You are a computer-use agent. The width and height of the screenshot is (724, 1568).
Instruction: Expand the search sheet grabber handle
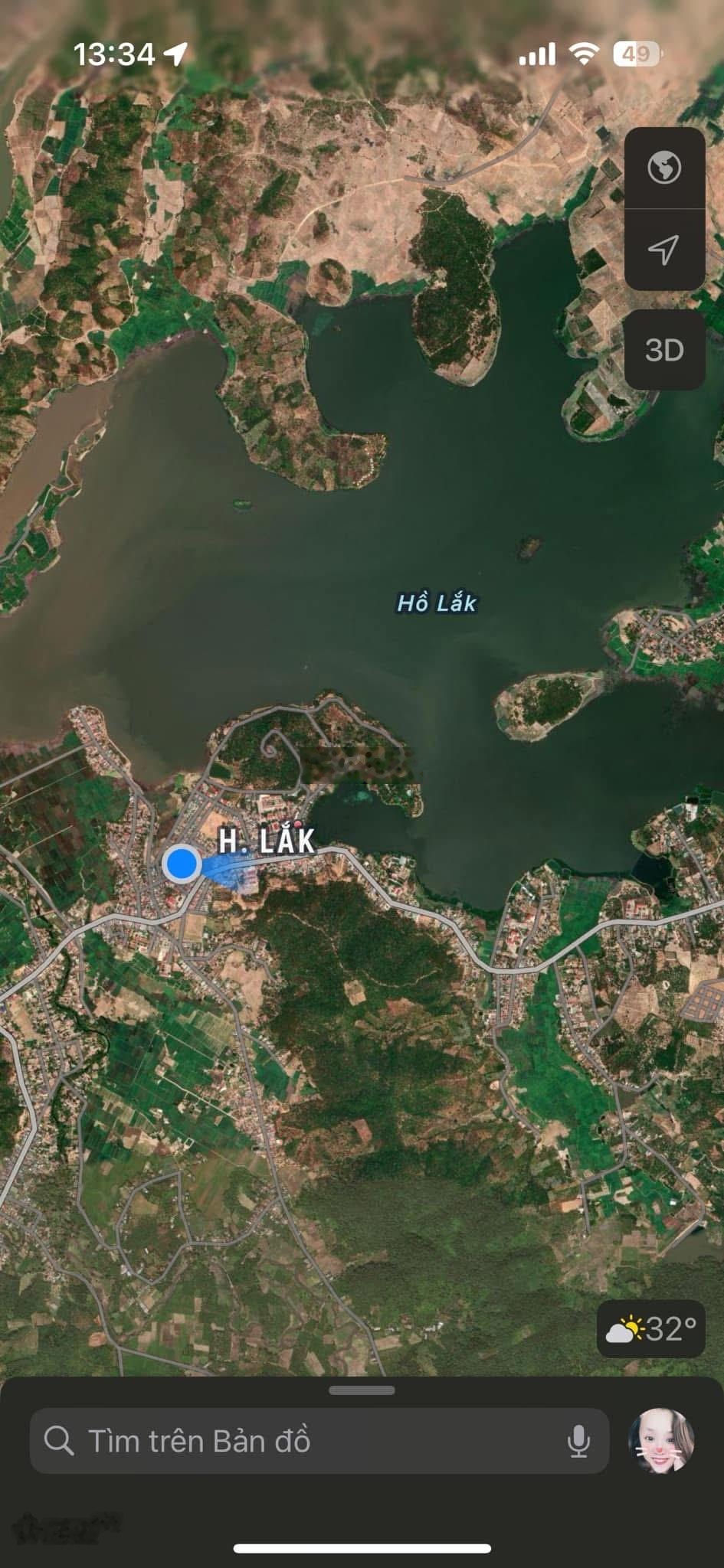362,1390
